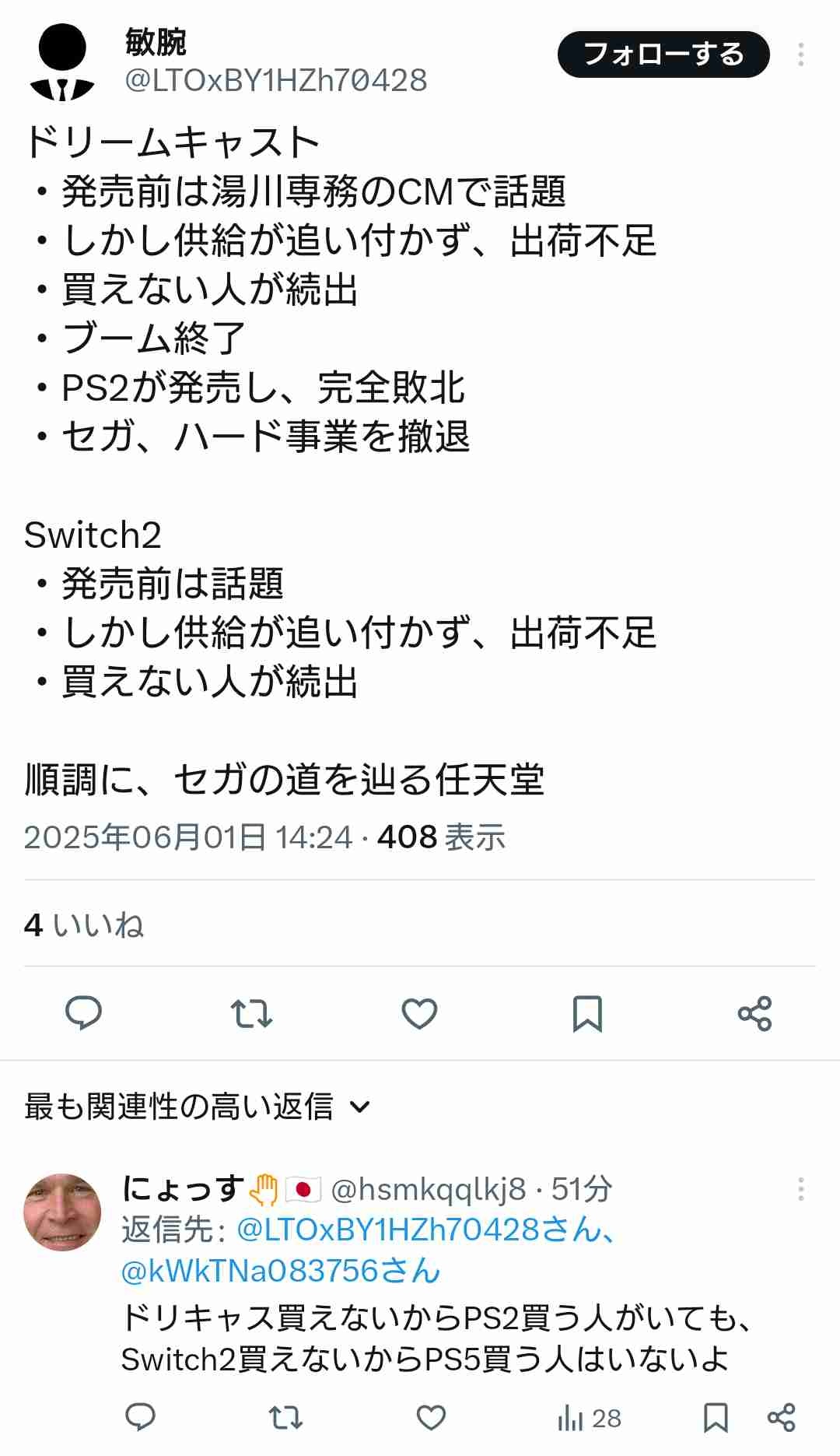
Task: Open 敏腕's profile avatar
Action: (x=62, y=62)
